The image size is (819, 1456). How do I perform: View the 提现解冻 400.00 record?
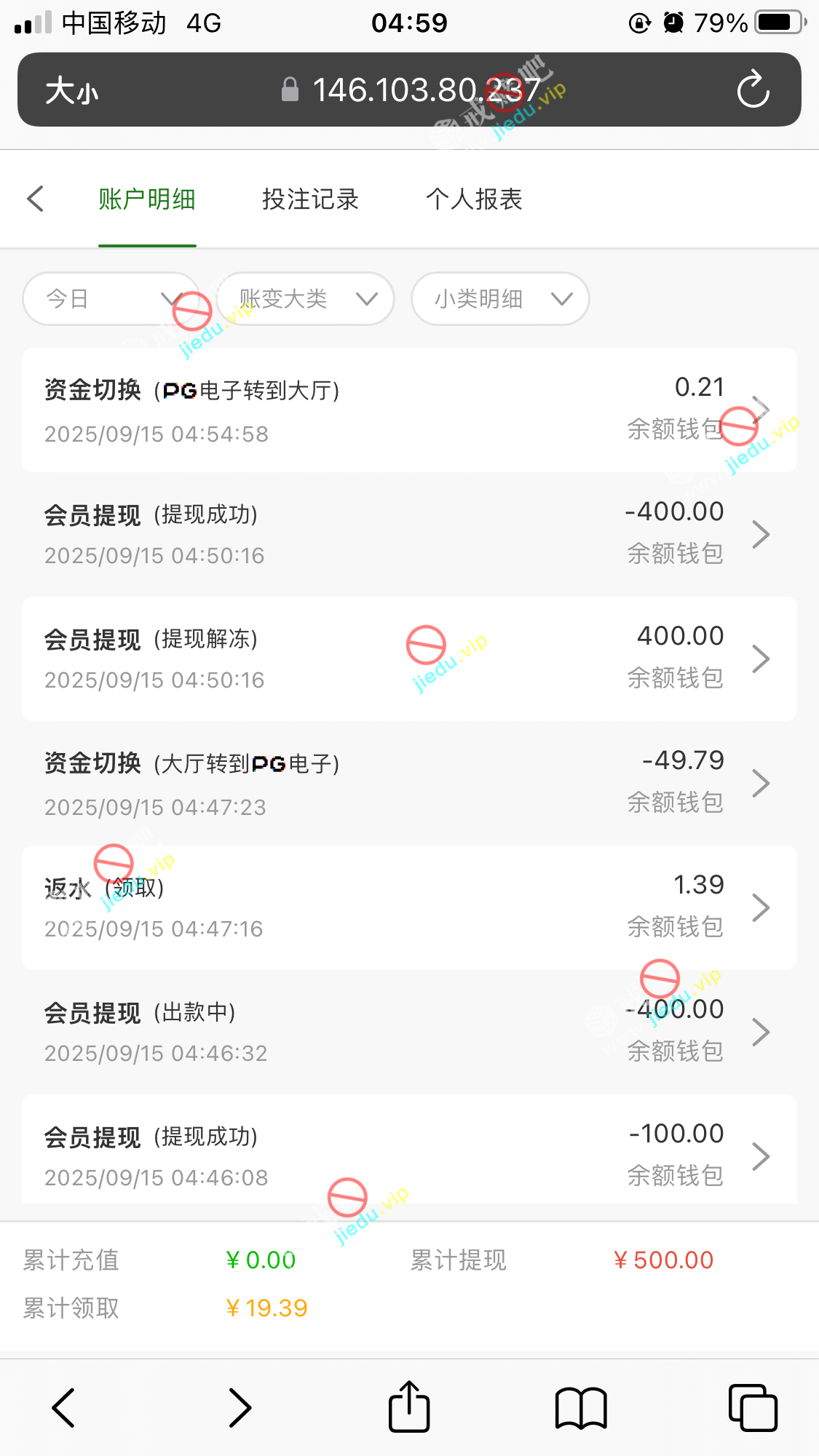tap(409, 659)
